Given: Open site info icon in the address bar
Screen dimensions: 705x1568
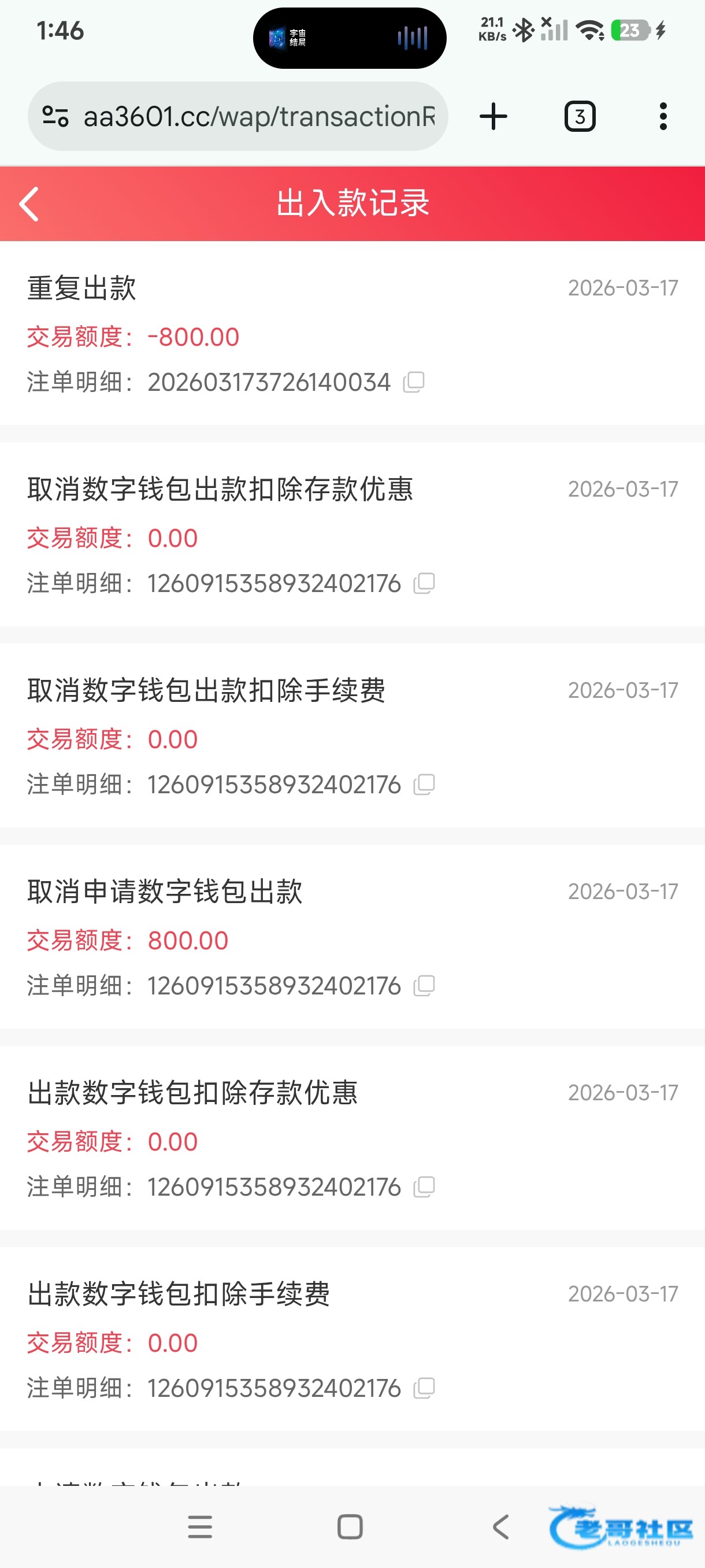Looking at the screenshot, I should click(55, 116).
